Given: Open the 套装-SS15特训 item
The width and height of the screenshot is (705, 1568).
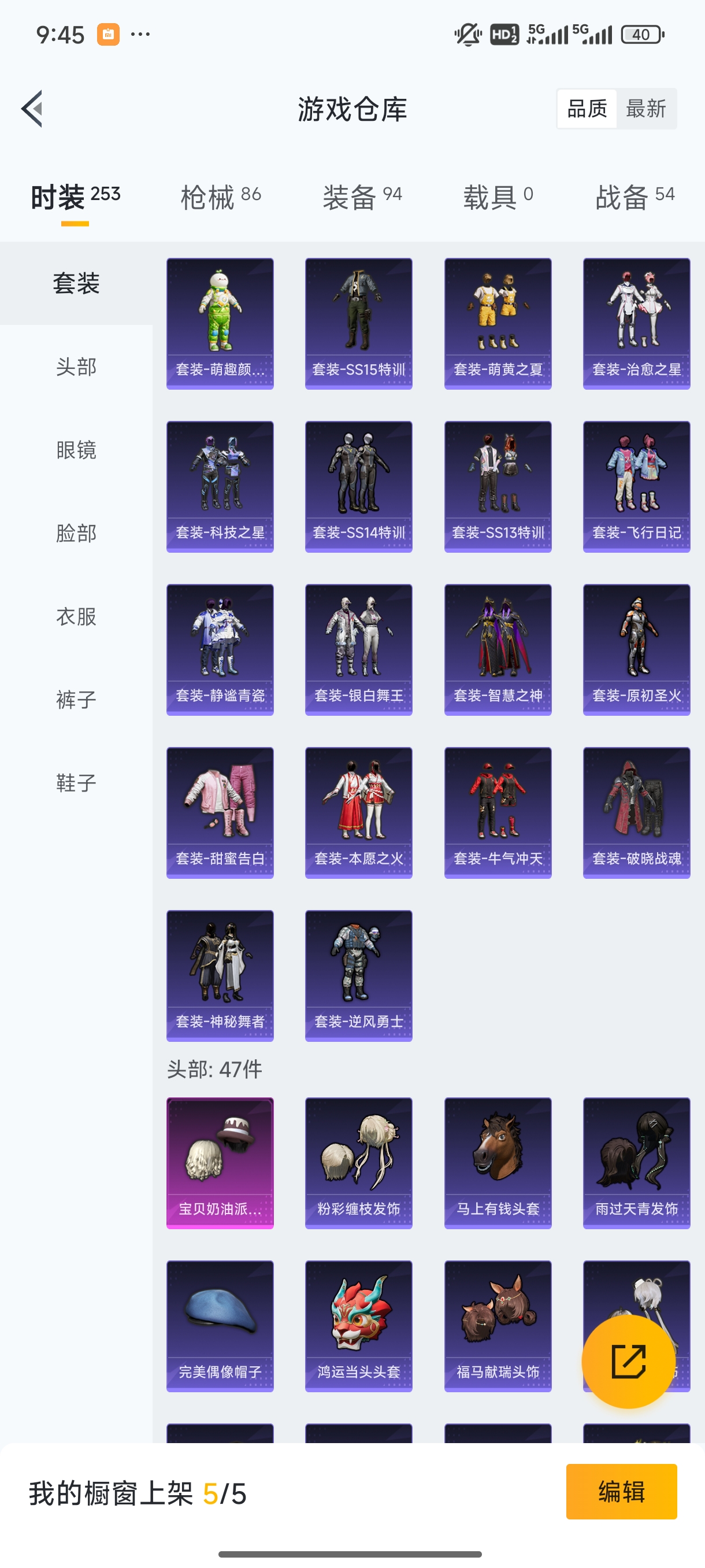Looking at the screenshot, I should (358, 324).
